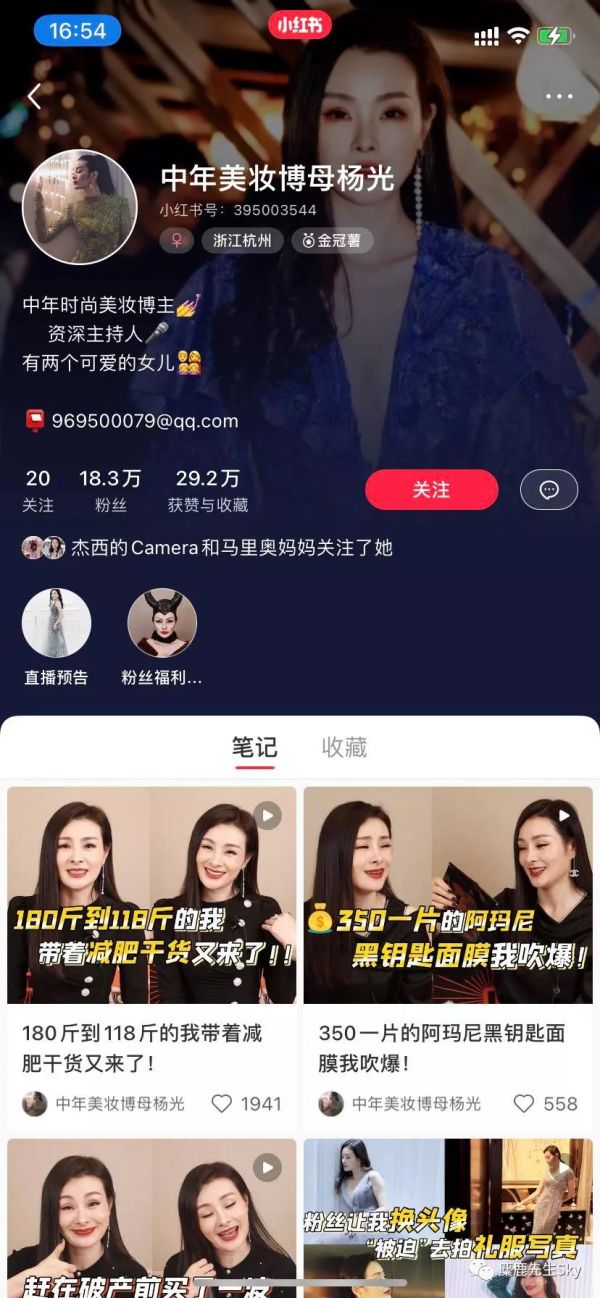600x1298 pixels.
Task: View the profile avatar photo
Action: (79, 207)
